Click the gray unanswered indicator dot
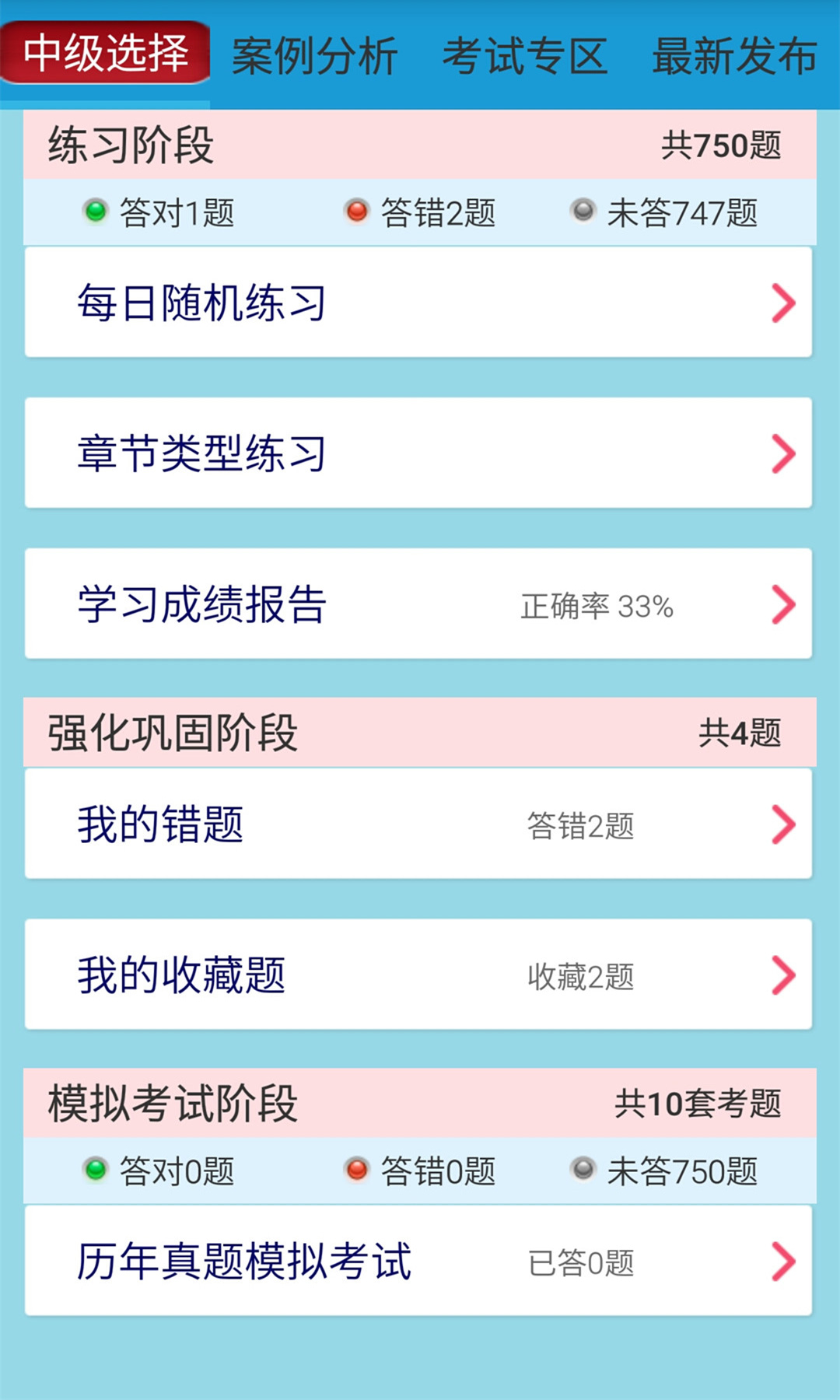This screenshot has width=840, height=1400. tap(582, 211)
